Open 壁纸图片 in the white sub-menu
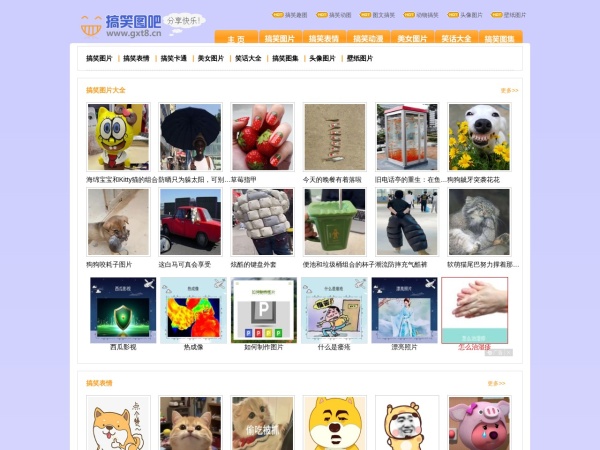 coord(359,59)
